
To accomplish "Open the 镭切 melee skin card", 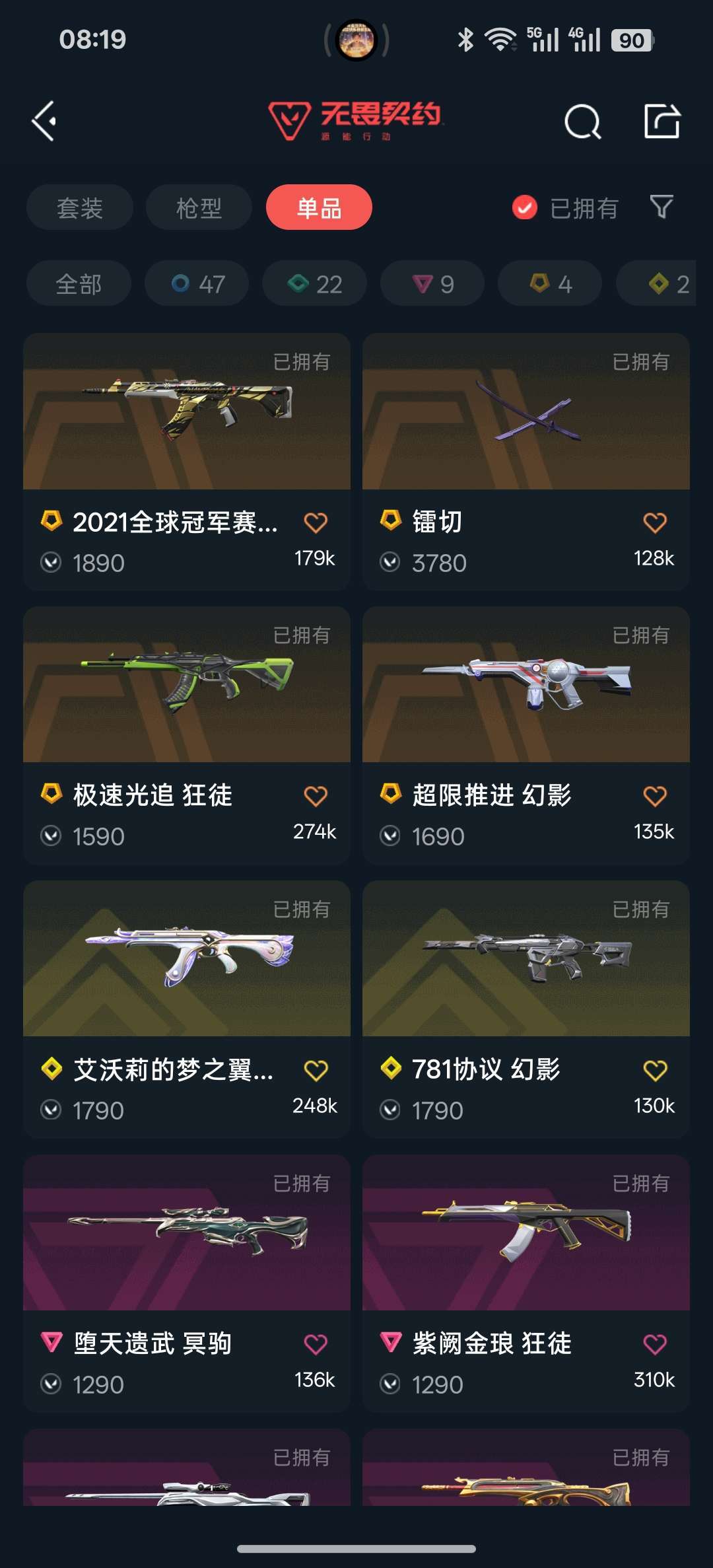I will pos(526,461).
